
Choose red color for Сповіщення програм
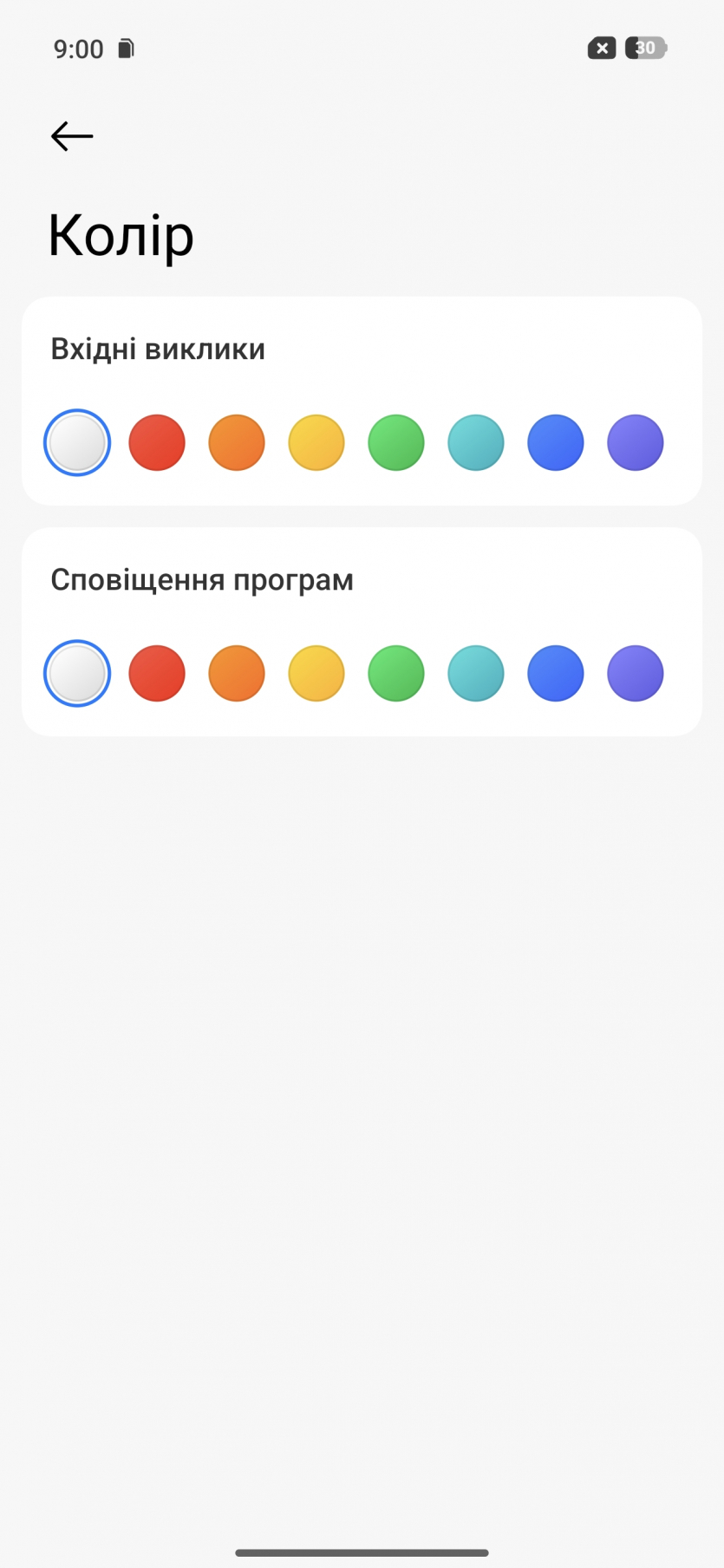pos(157,673)
